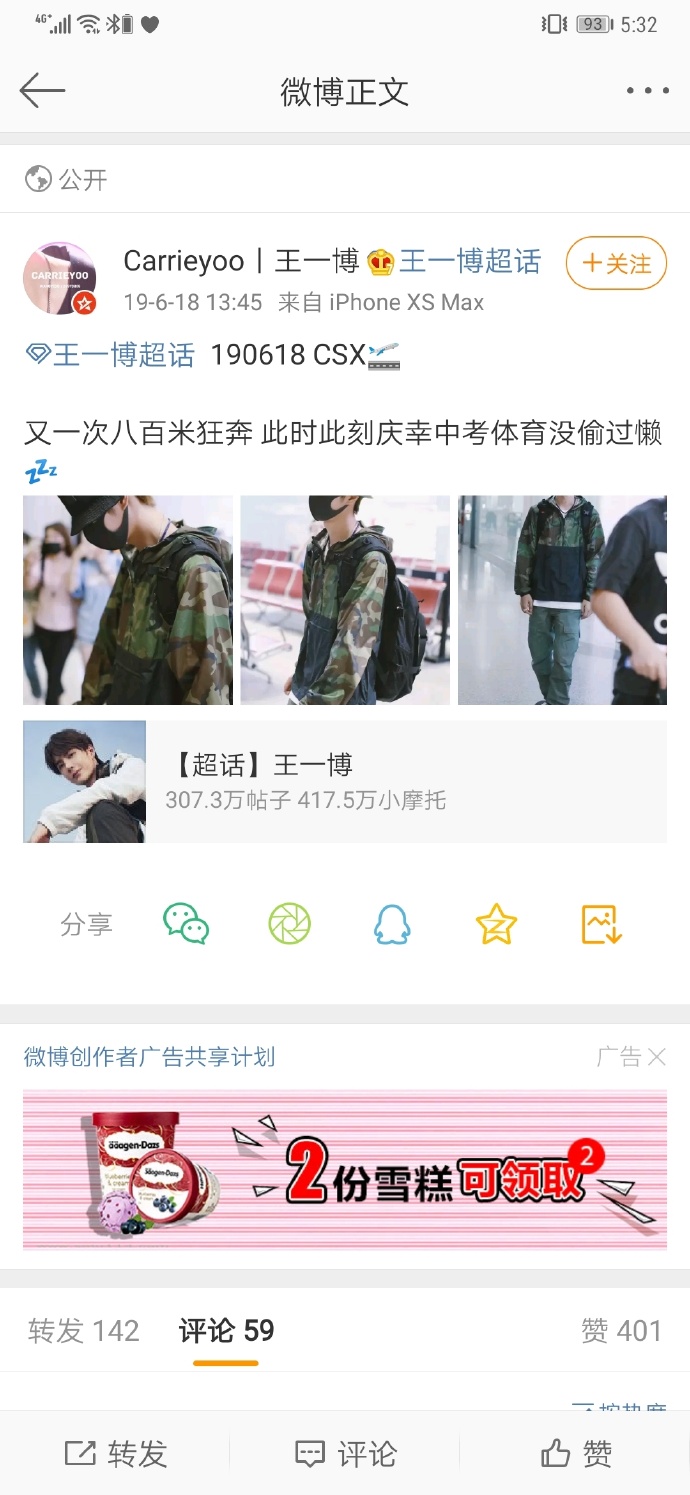Open the three-dot overflow menu

pos(647,91)
